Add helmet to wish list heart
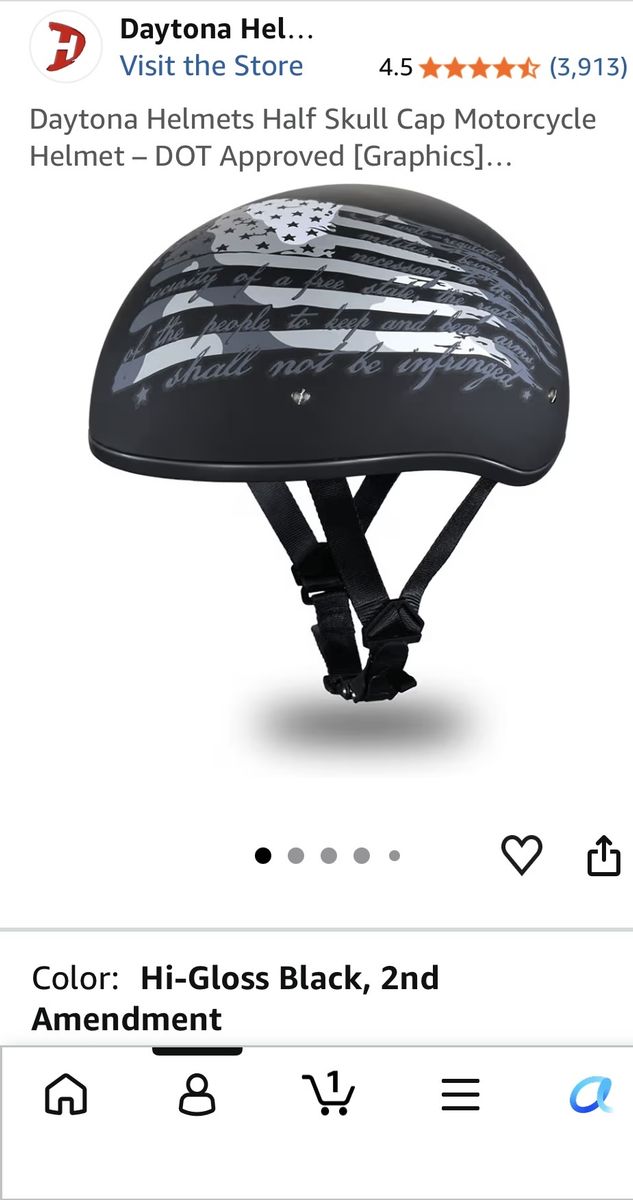 [x=521, y=855]
